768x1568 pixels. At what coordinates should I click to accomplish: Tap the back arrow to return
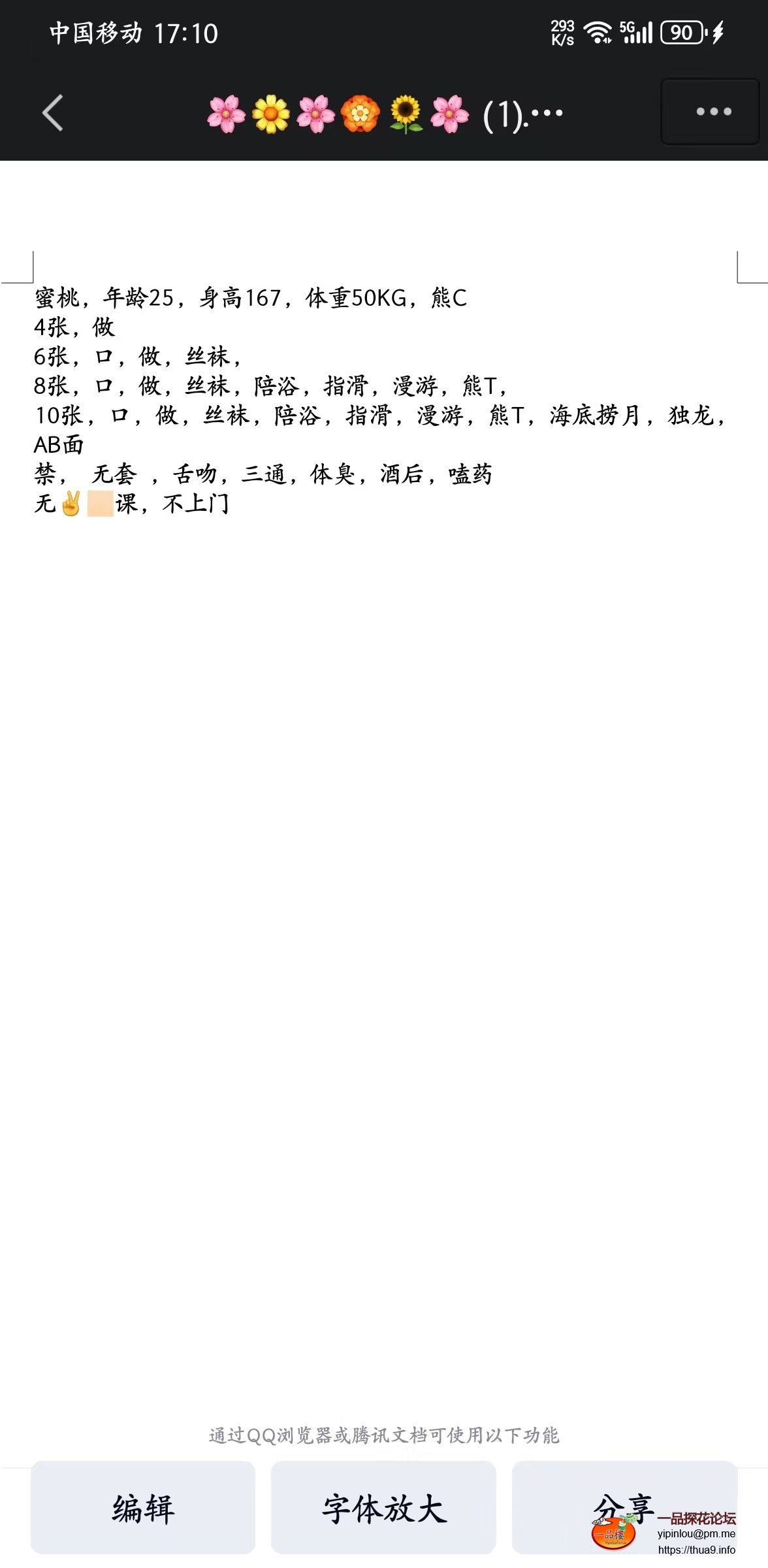coord(52,112)
